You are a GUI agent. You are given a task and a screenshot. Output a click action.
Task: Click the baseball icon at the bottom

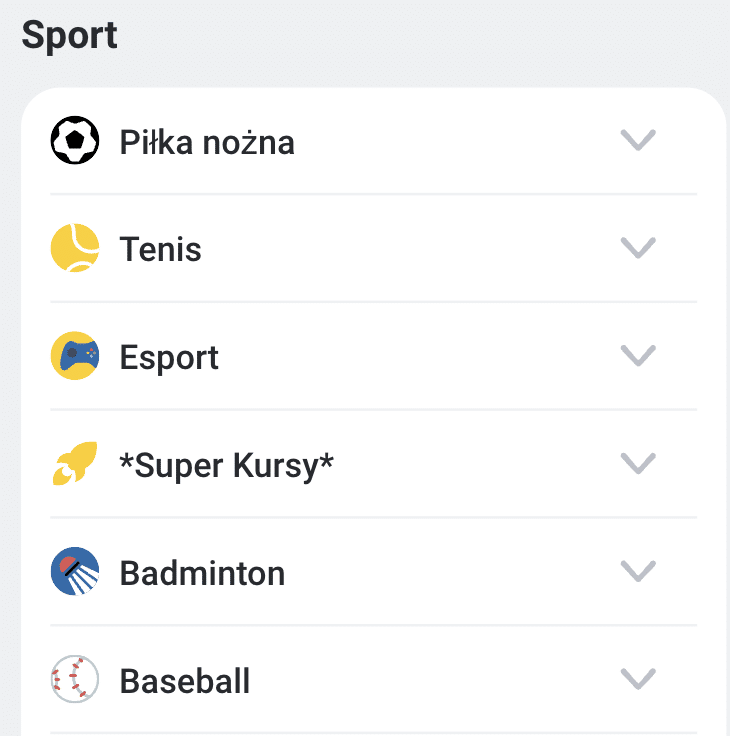coord(74,679)
